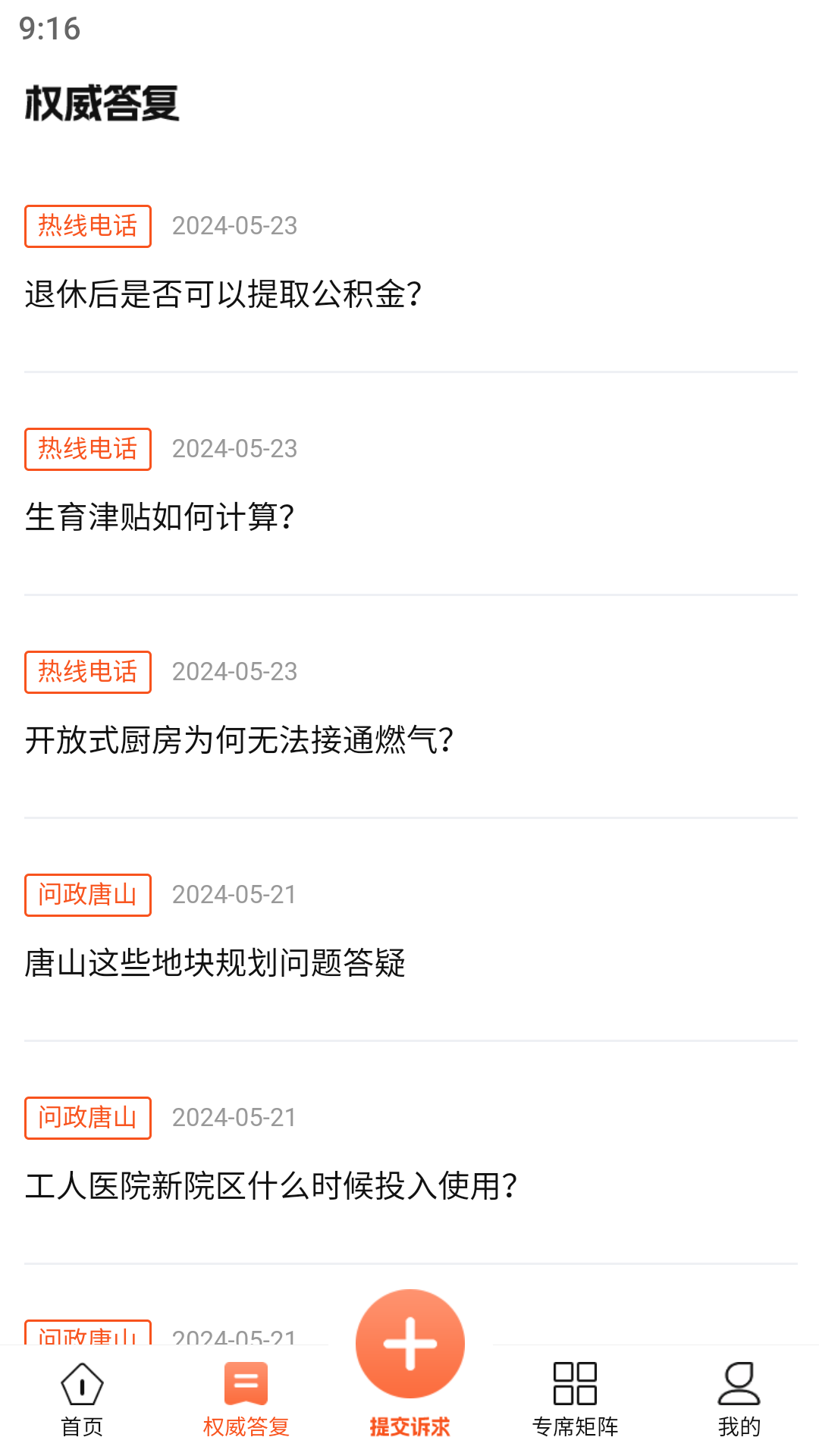
Task: Tap the 问政唐山 tag on 2024-05-21 item
Action: pyautogui.click(x=87, y=895)
